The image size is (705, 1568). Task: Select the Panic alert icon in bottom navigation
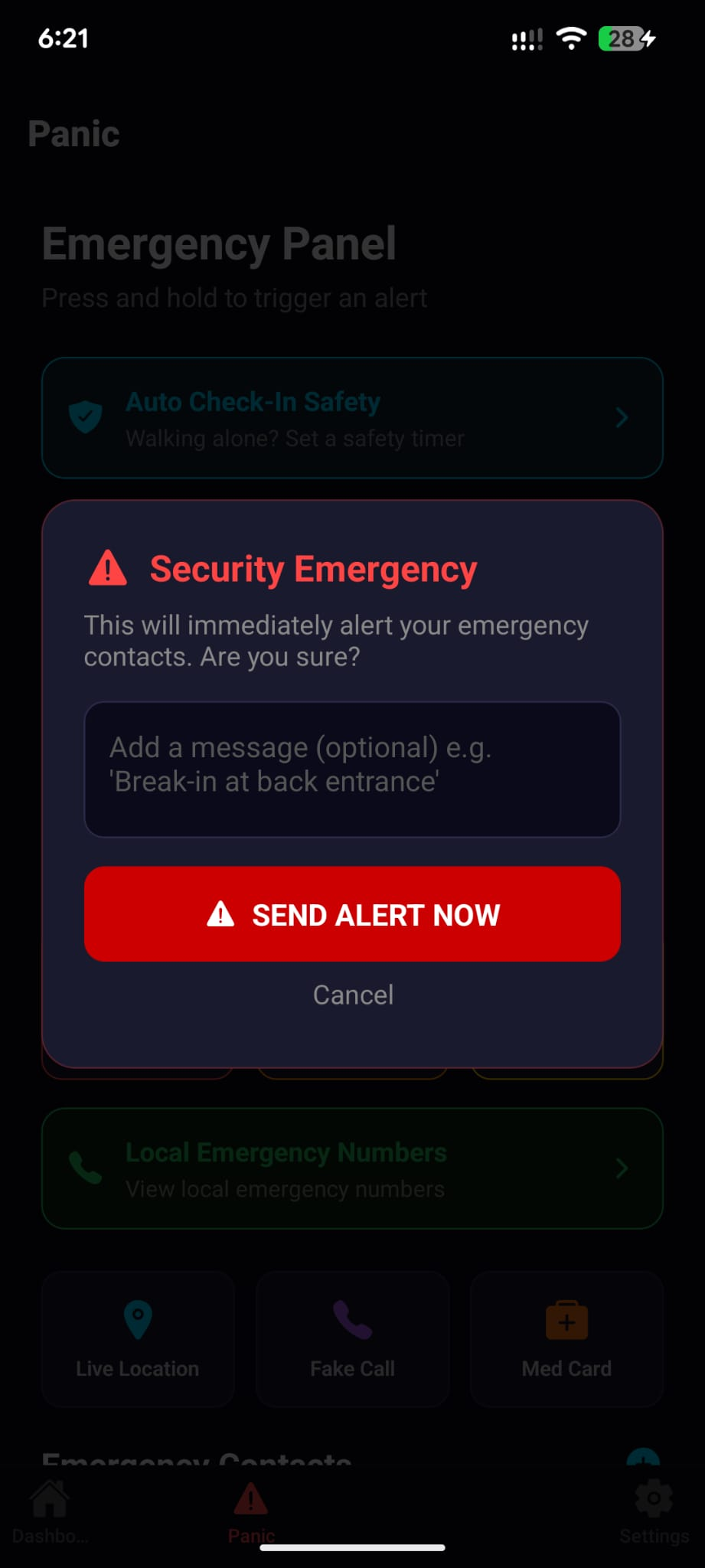(250, 1497)
